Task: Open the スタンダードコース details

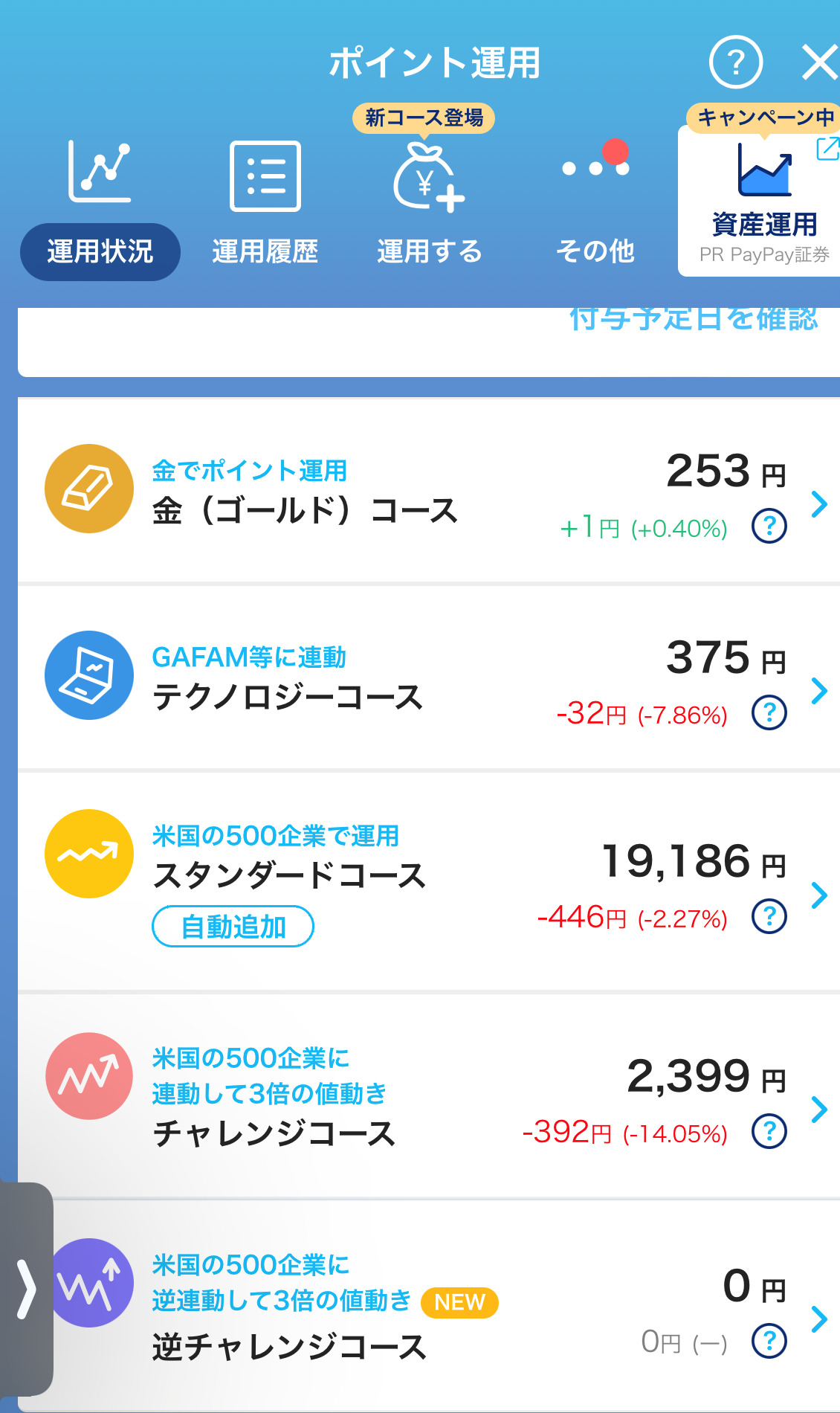Action: click(818, 895)
